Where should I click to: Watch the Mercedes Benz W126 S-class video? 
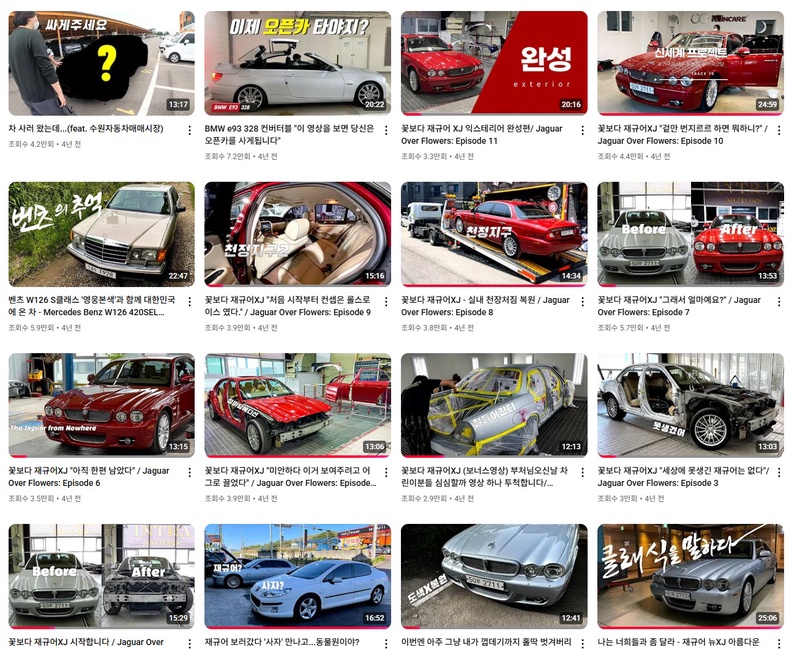[101, 233]
